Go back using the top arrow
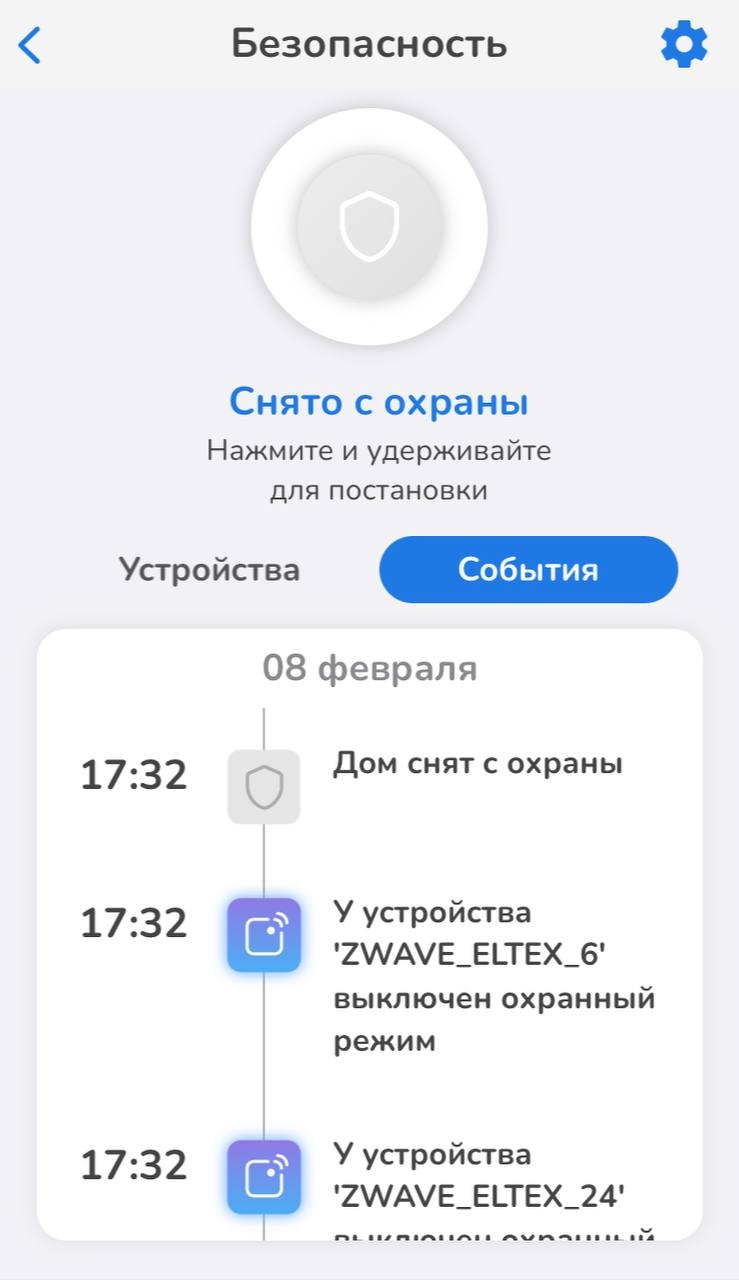The width and height of the screenshot is (739, 1280). coord(31,45)
